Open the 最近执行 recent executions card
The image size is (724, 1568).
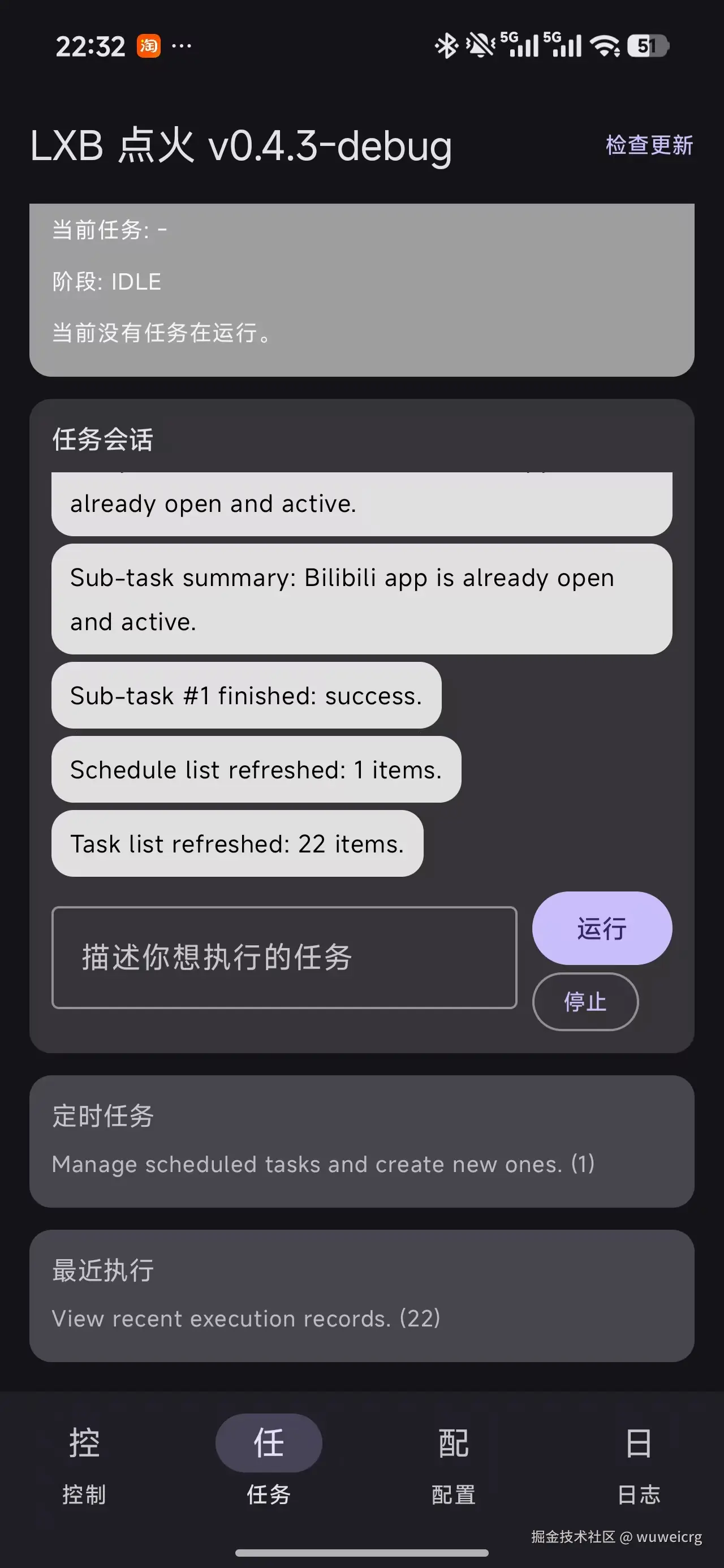361,1295
